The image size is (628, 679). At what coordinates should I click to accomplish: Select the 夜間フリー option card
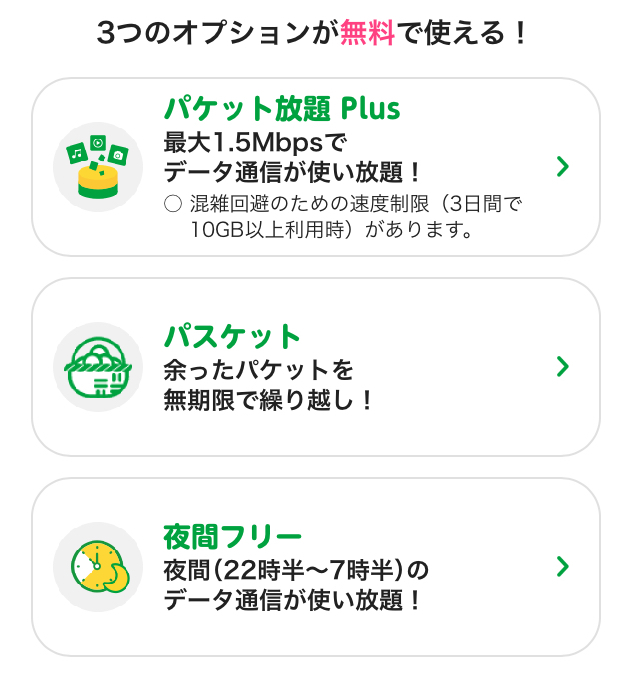coord(316,567)
